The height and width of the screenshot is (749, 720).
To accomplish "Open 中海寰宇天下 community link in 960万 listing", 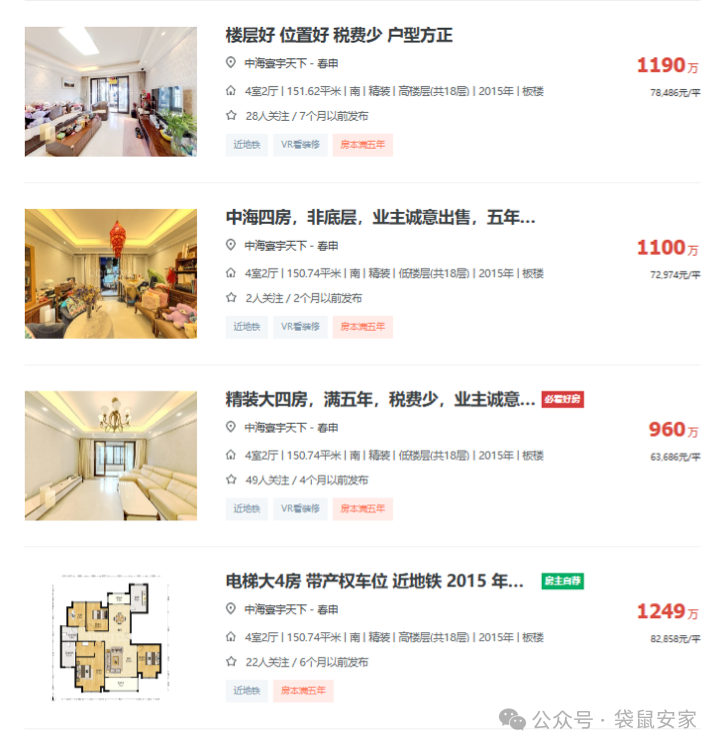I will [x=275, y=427].
